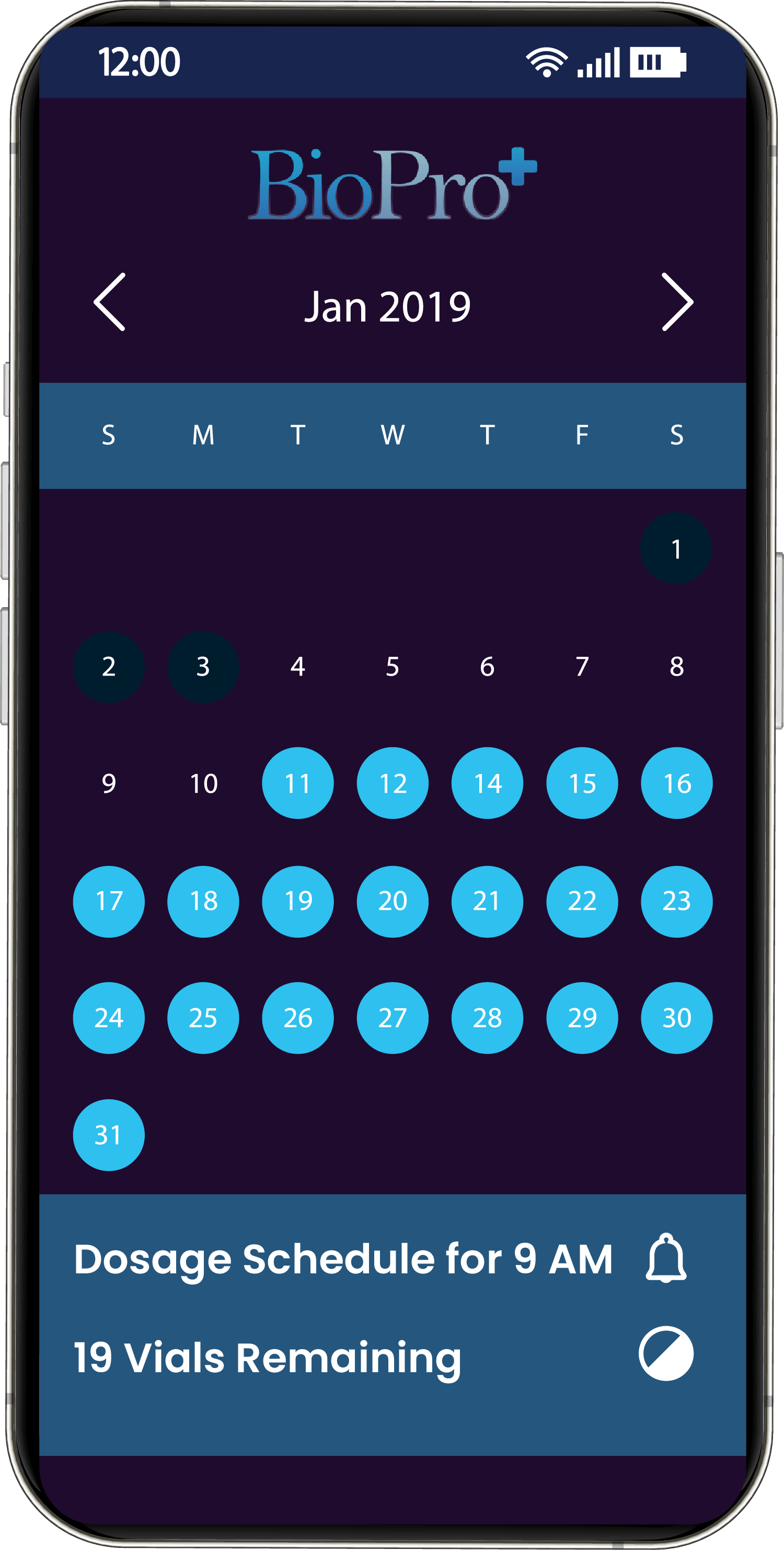Pick date 30 in January
Screen dimensions: 784x1550
point(676,1018)
